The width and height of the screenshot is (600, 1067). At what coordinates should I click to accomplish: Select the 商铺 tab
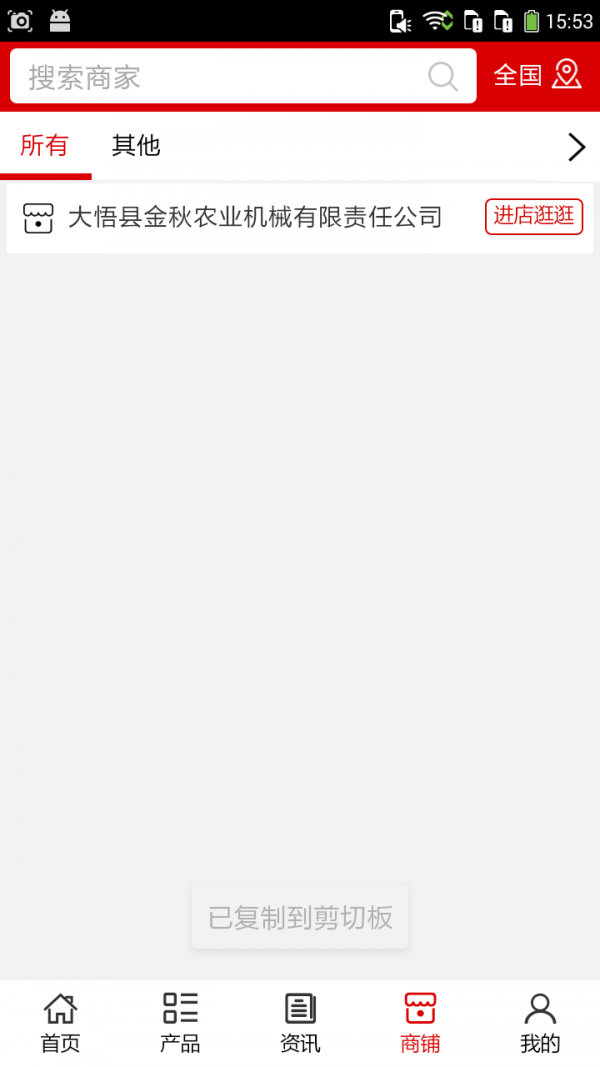pyautogui.click(x=420, y=1023)
